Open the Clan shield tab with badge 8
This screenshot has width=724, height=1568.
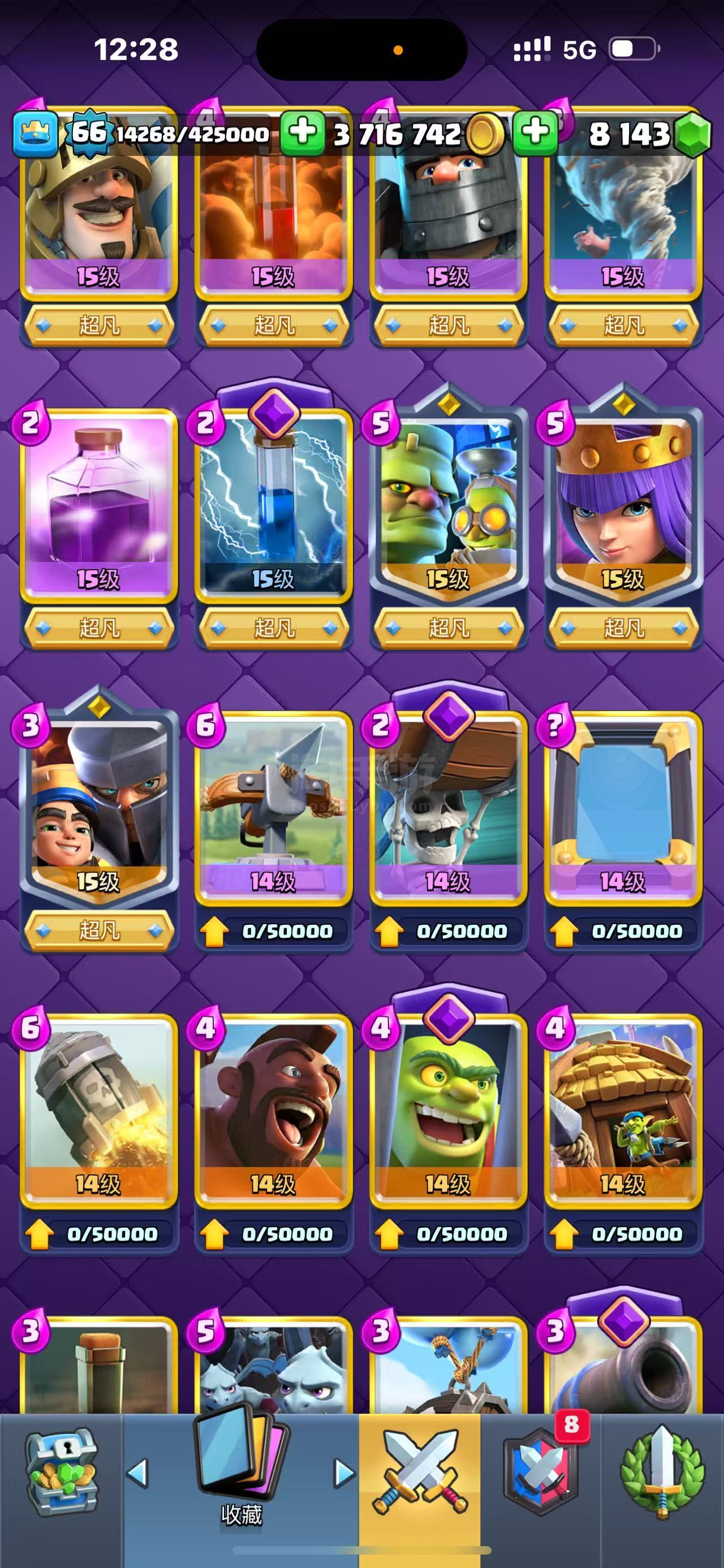(x=540, y=1473)
